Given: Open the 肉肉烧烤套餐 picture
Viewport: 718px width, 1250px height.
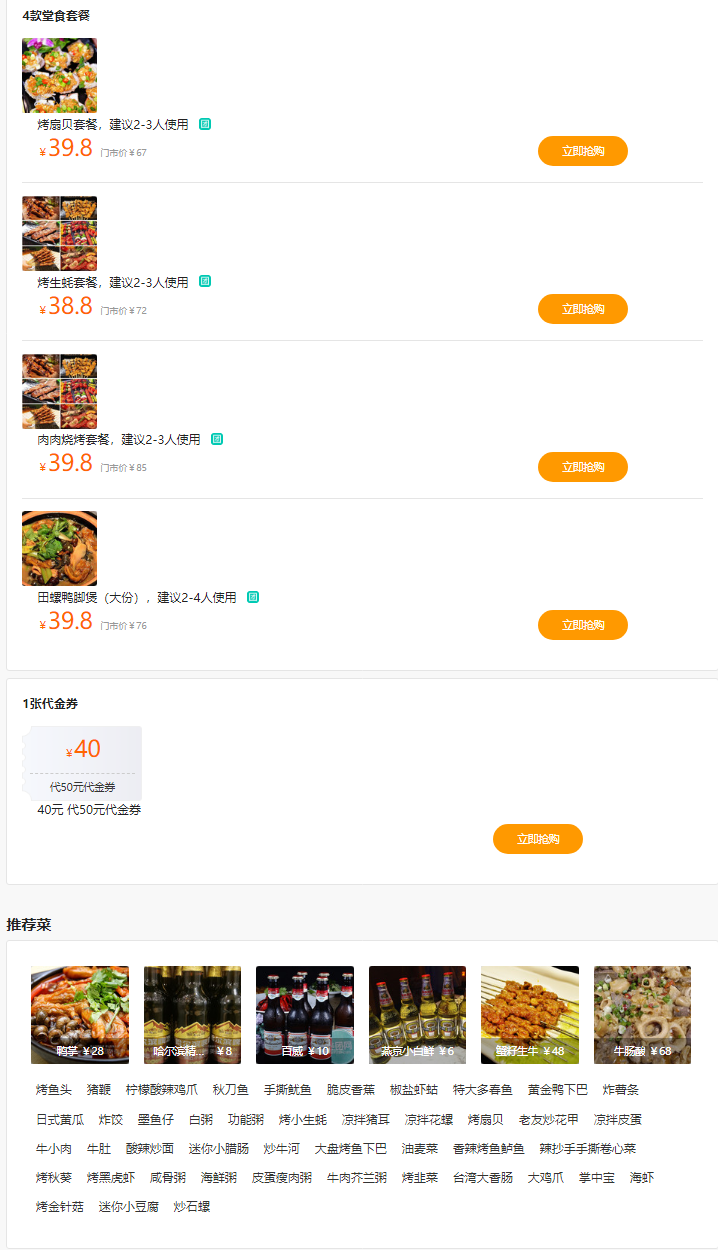Looking at the screenshot, I should [59, 391].
